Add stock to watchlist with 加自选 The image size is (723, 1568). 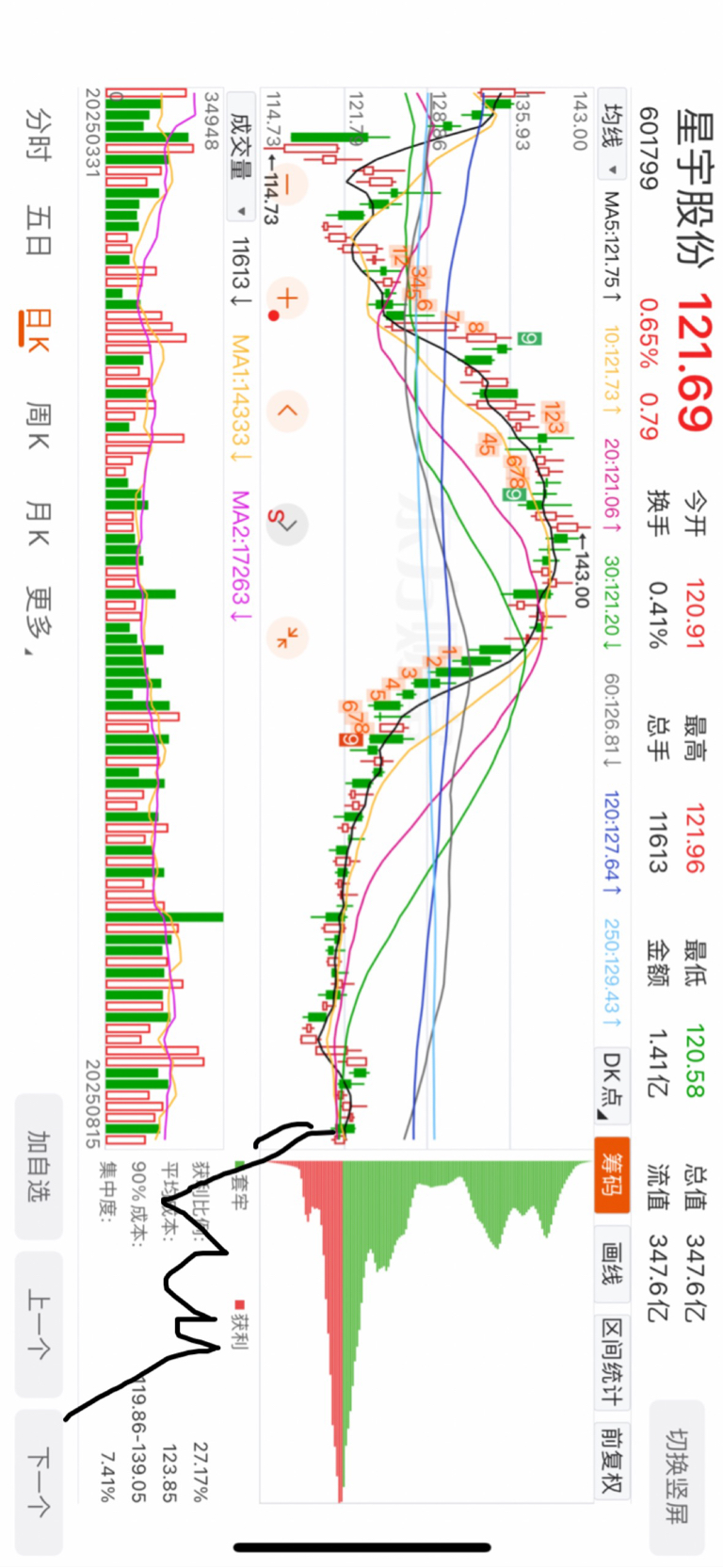[x=39, y=1166]
